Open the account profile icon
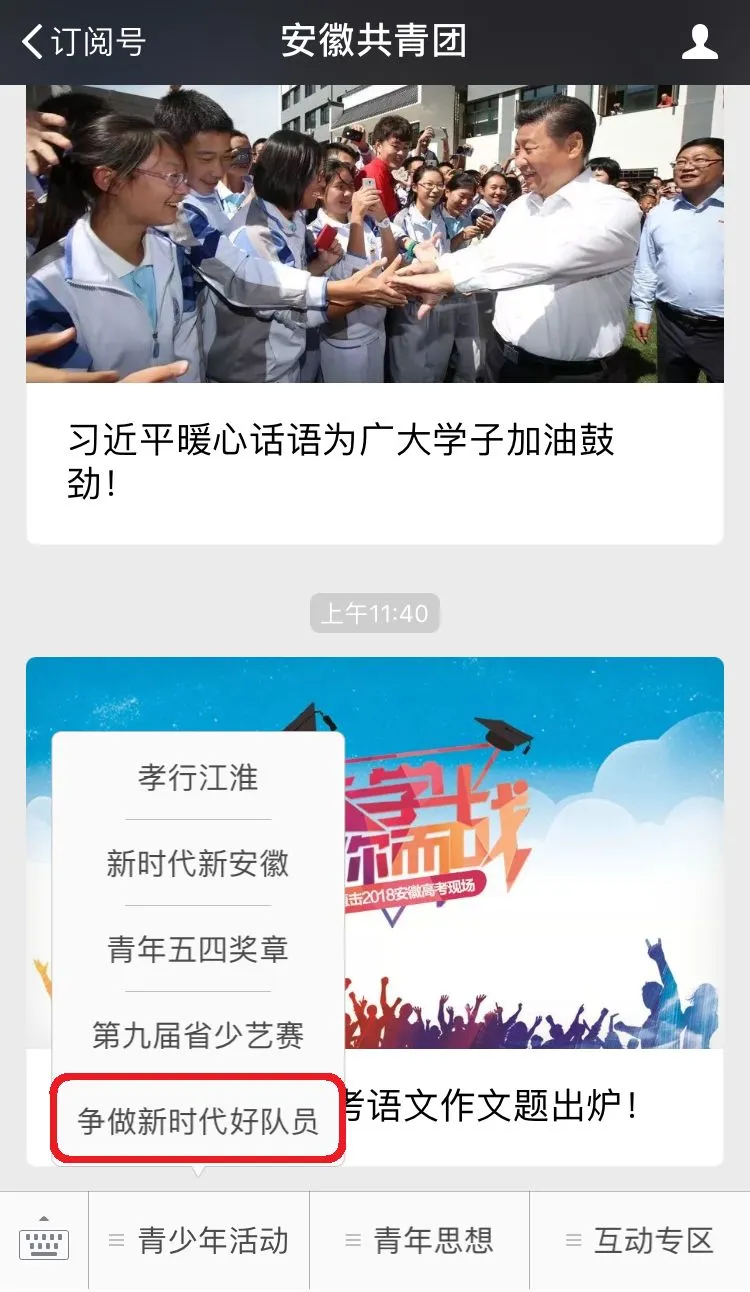Image resolution: width=750 pixels, height=1292 pixels. (700, 42)
